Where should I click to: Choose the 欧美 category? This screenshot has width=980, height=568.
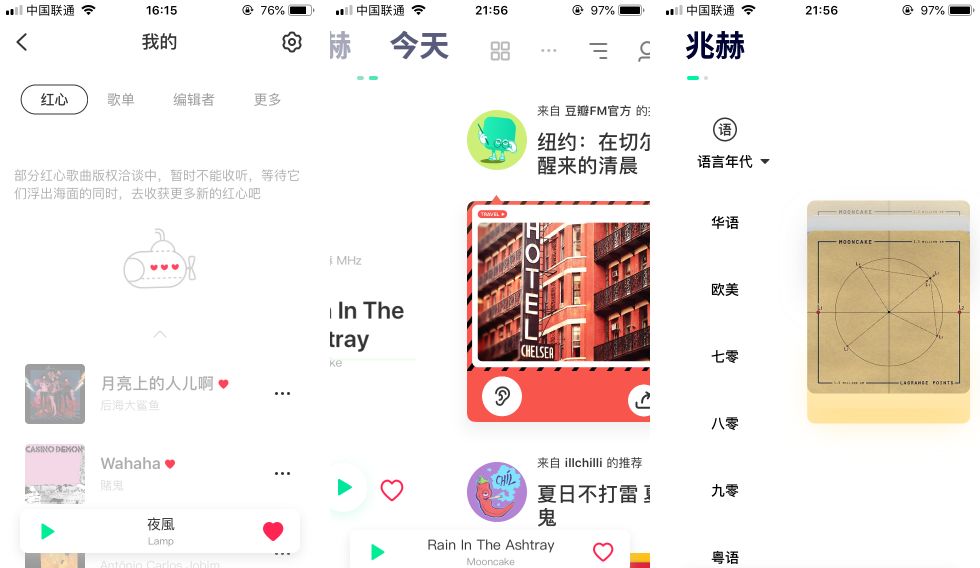coord(725,290)
